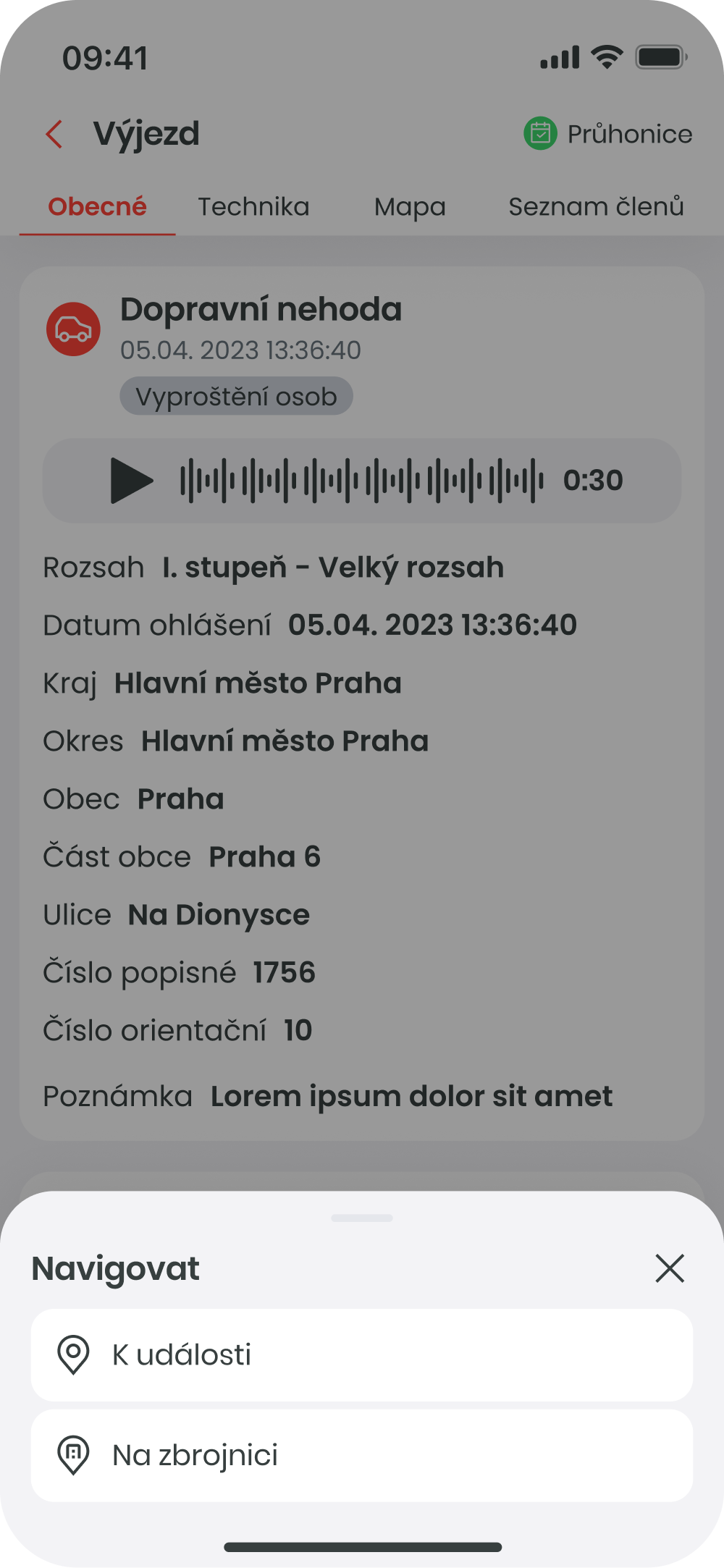Go back from the Výjezd screen
Screen dimensions: 724x1568
(55, 134)
